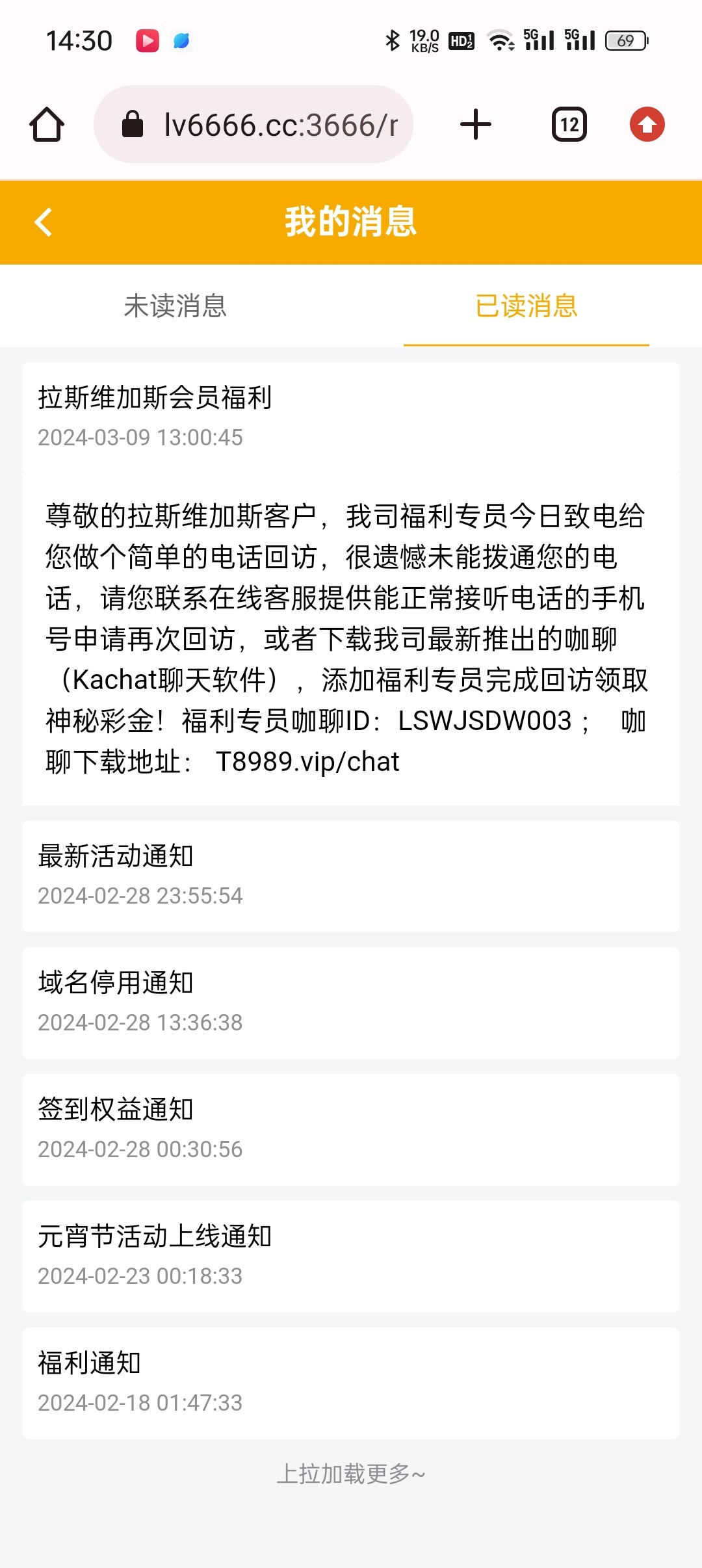Open a new browser tab
702x1568 pixels.
(476, 124)
